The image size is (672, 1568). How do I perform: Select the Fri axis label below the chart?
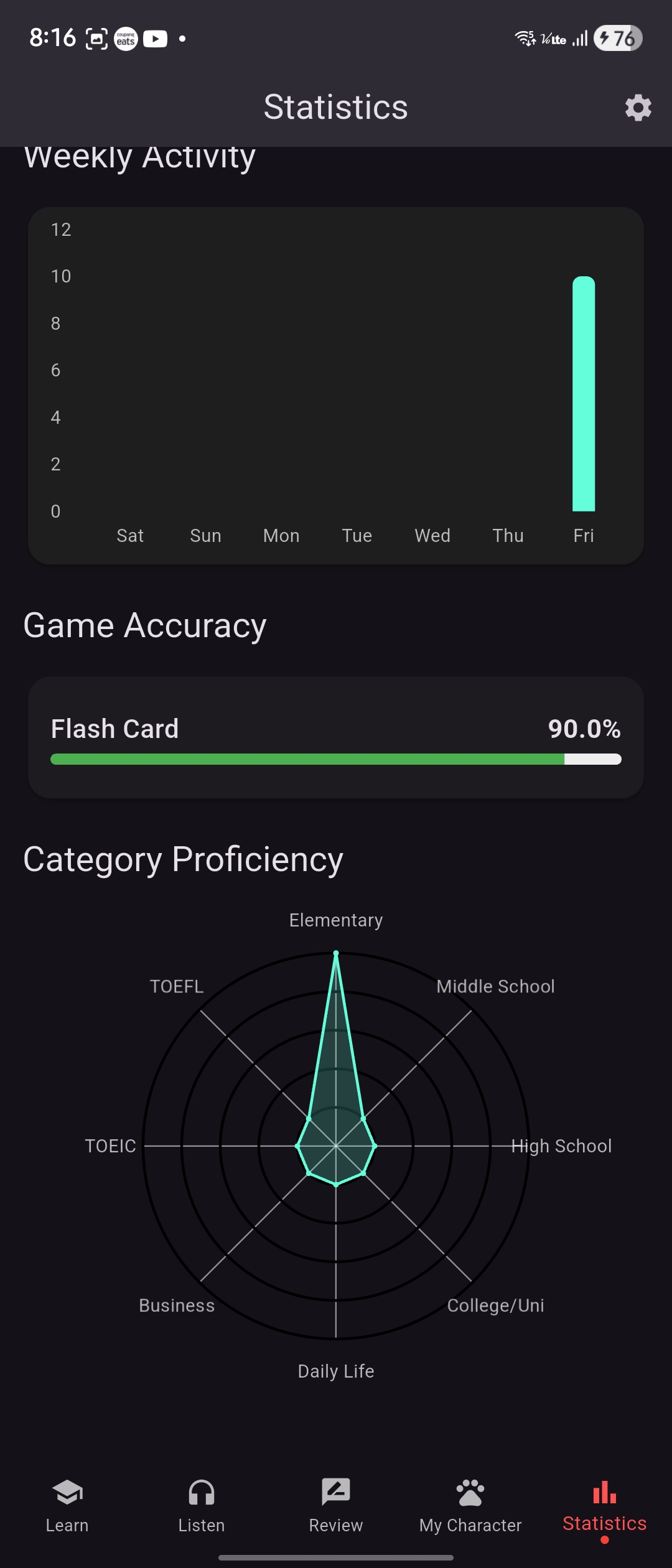[x=582, y=536]
